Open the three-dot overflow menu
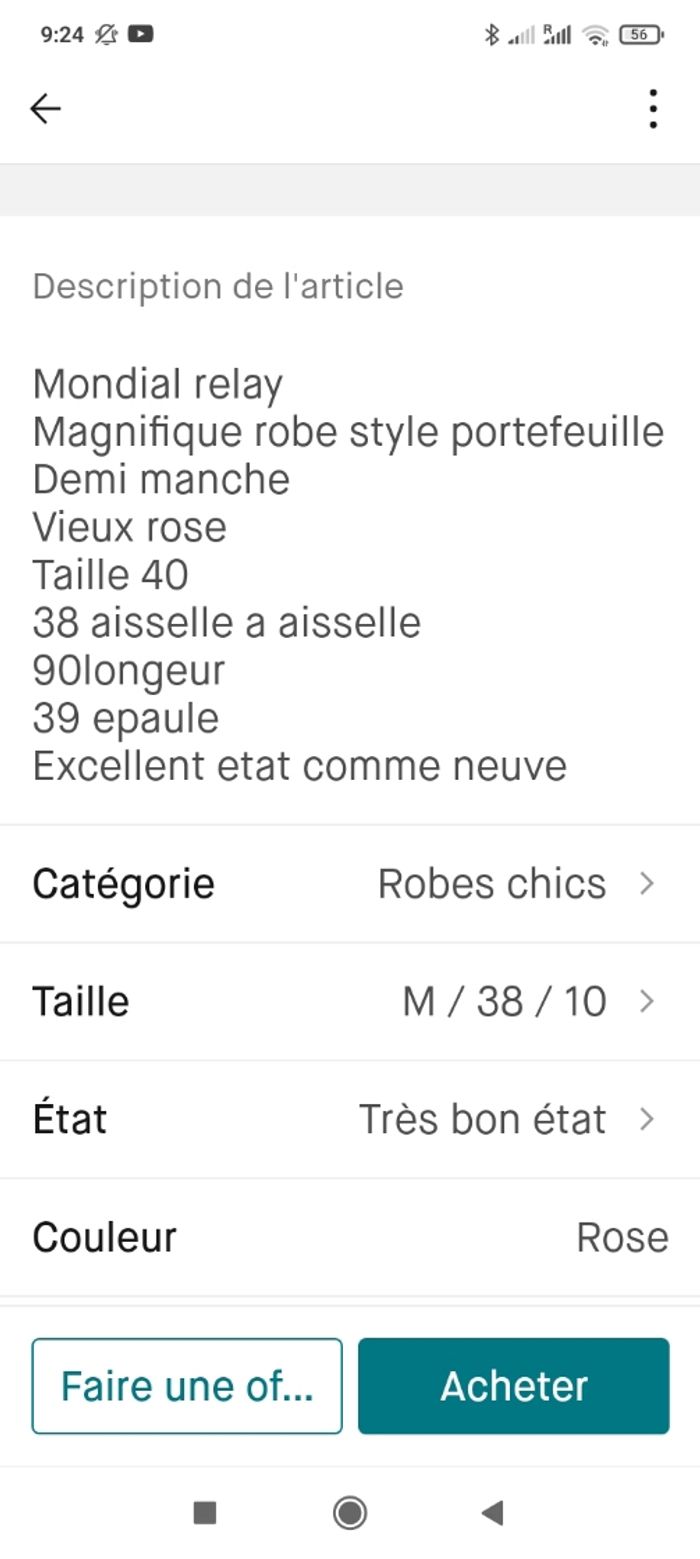700x1559 pixels. pyautogui.click(x=652, y=108)
